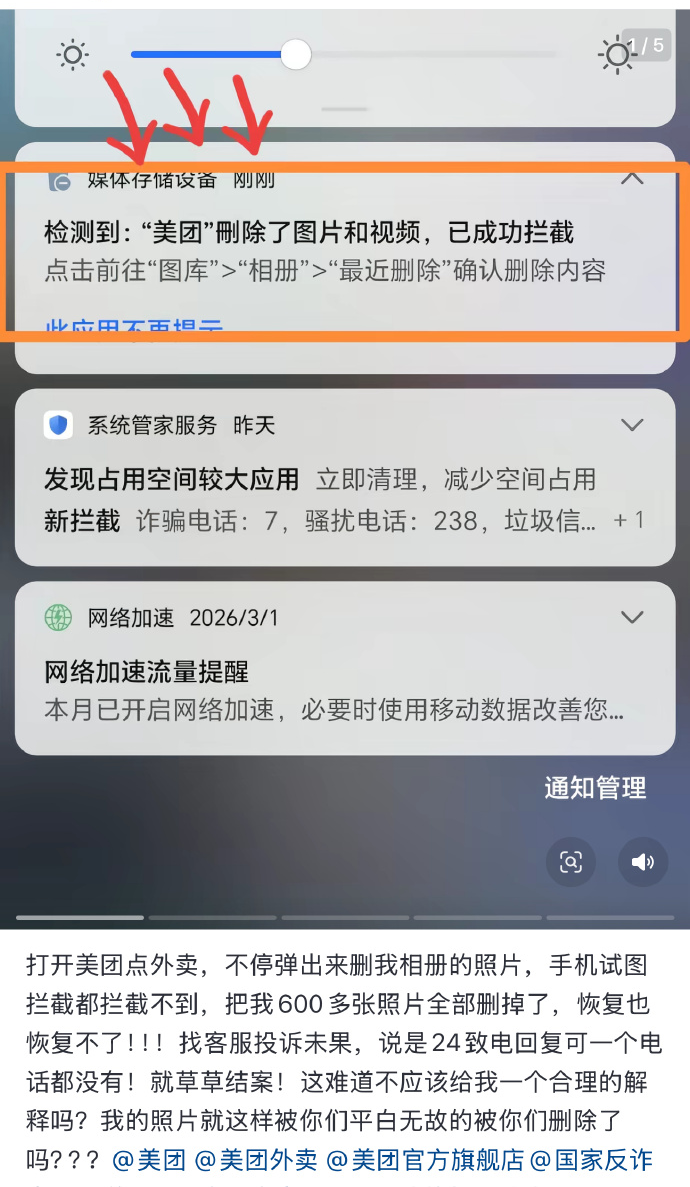Open the @美团 mention link
The width and height of the screenshot is (690, 1187).
[x=150, y=1160]
